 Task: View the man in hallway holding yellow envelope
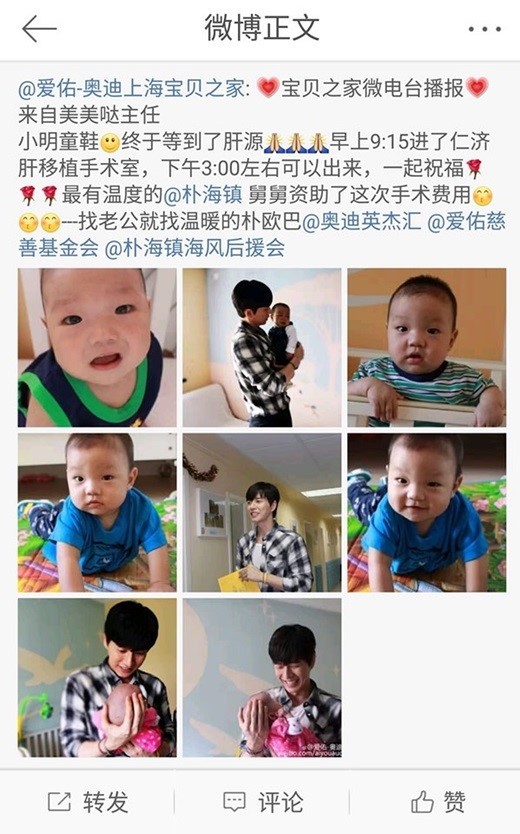pyautogui.click(x=262, y=512)
